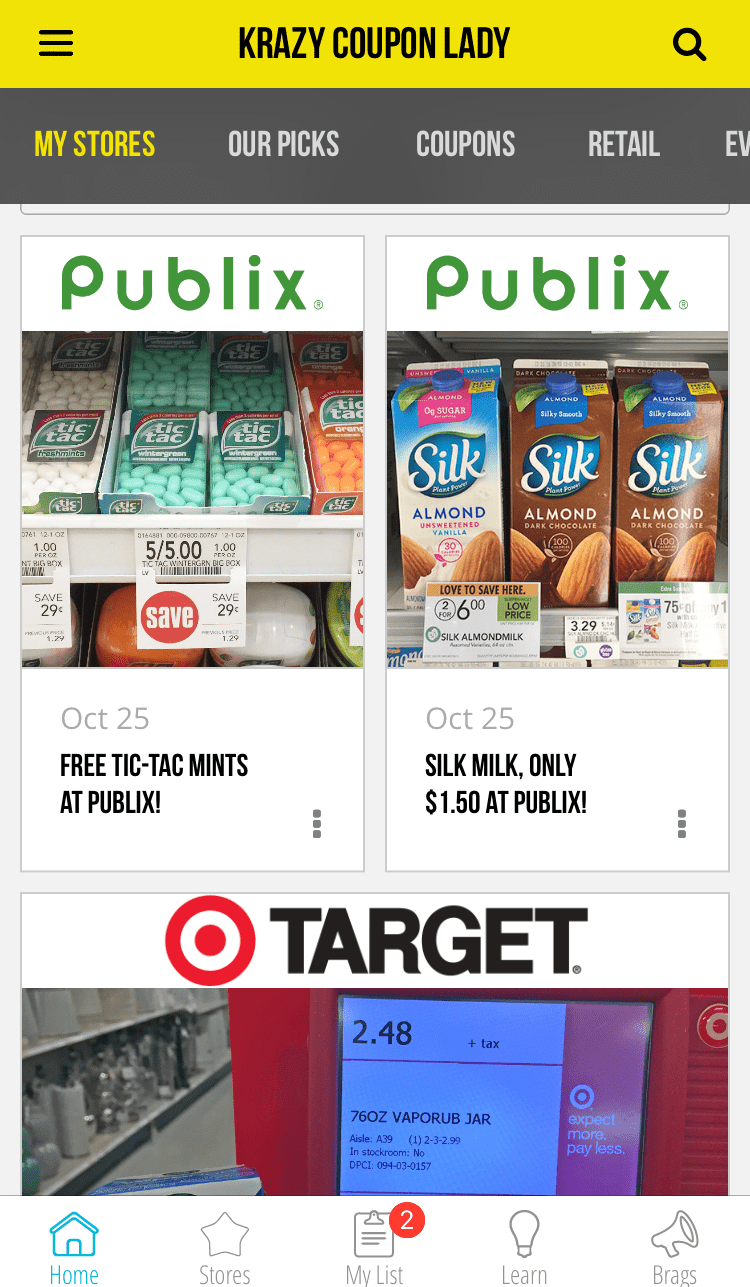Select the My Stores tab
750x1287 pixels.
click(95, 145)
